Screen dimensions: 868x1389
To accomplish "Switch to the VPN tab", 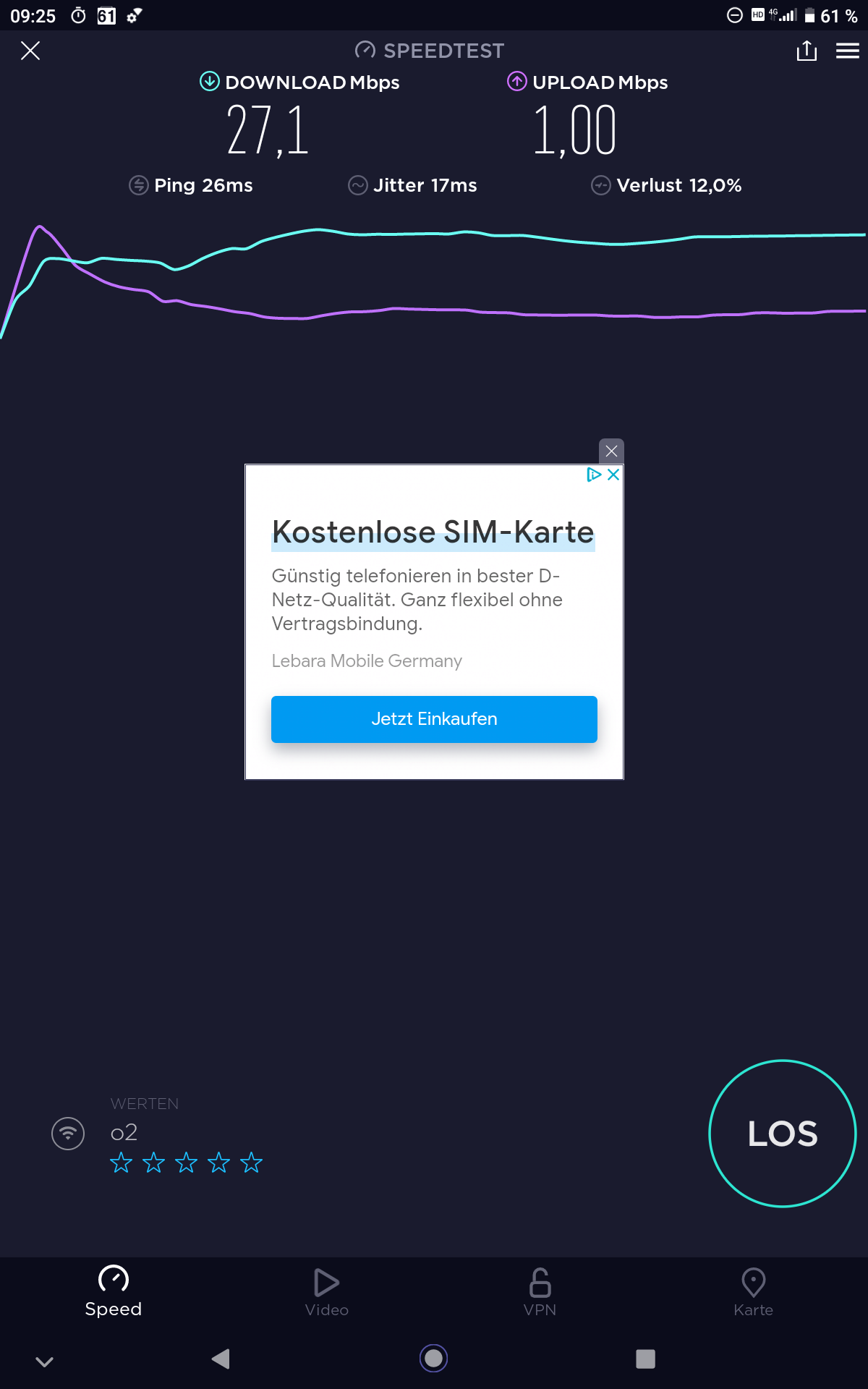I will [x=540, y=1292].
